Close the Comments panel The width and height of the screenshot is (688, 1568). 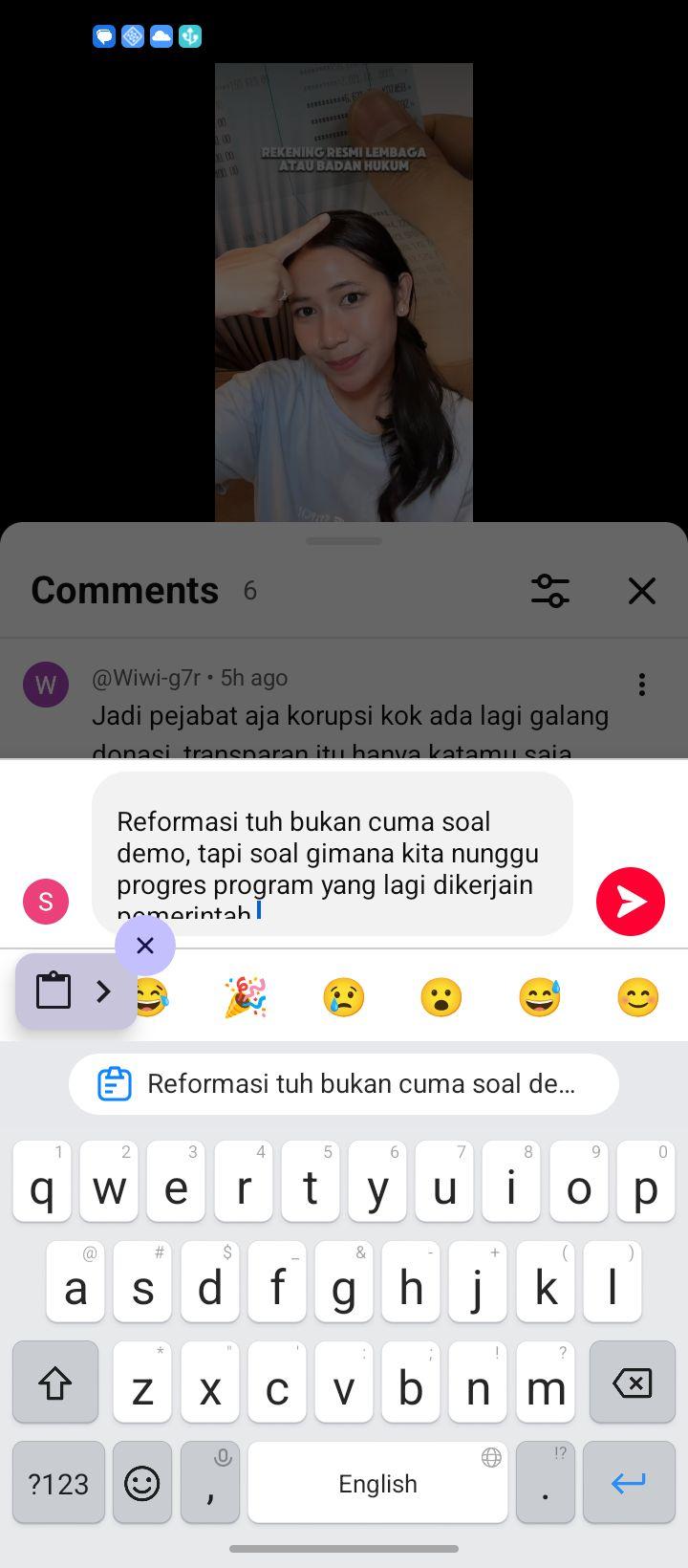point(641,591)
